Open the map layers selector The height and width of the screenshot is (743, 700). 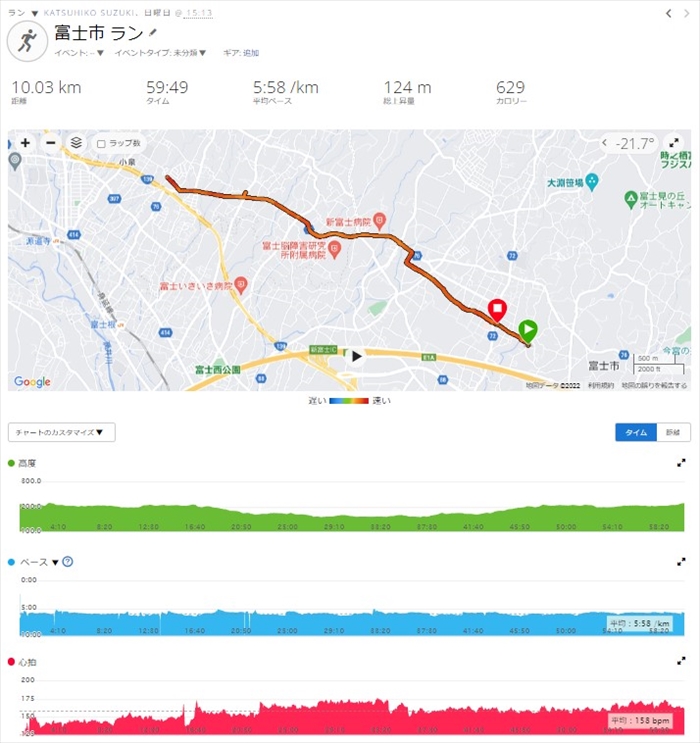[76, 143]
